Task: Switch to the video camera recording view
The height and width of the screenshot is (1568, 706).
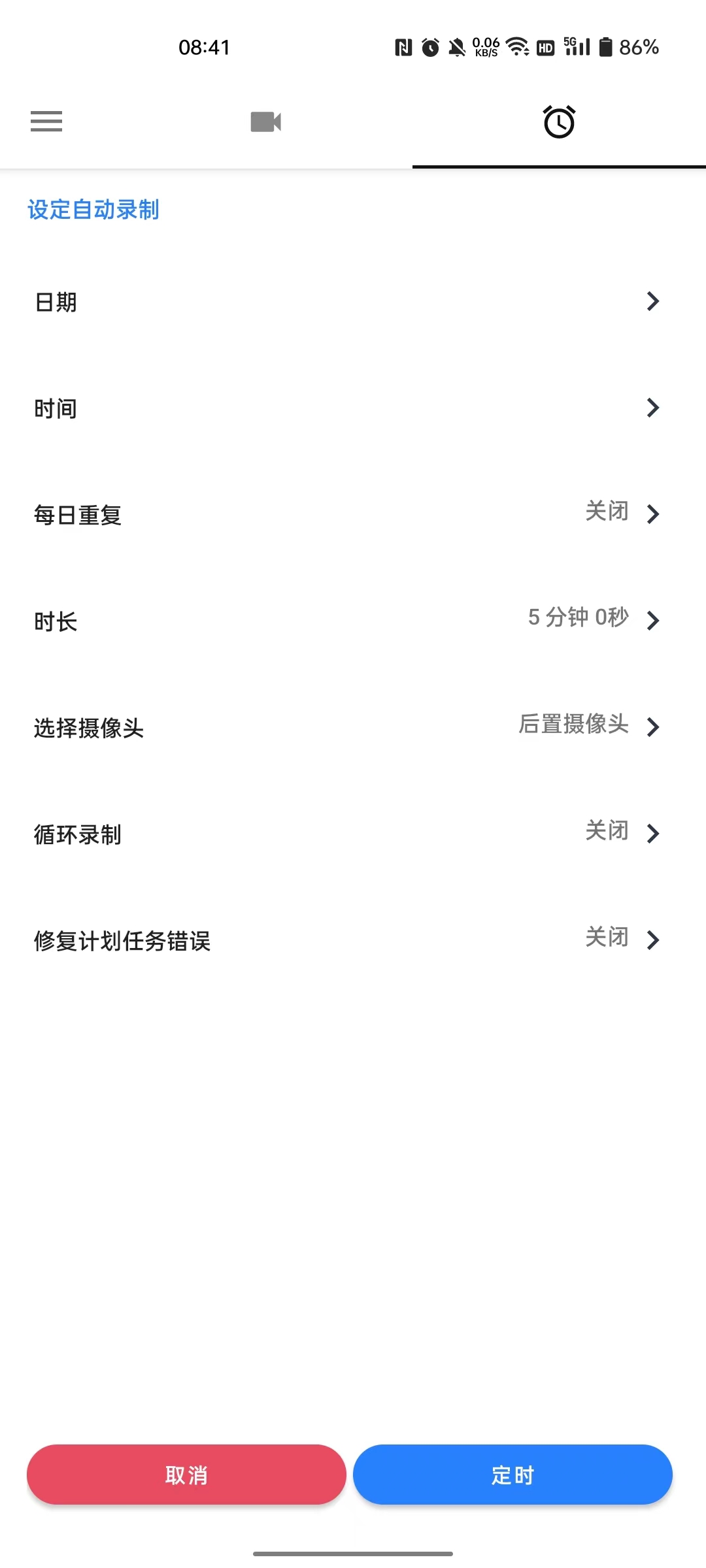Action: point(265,122)
